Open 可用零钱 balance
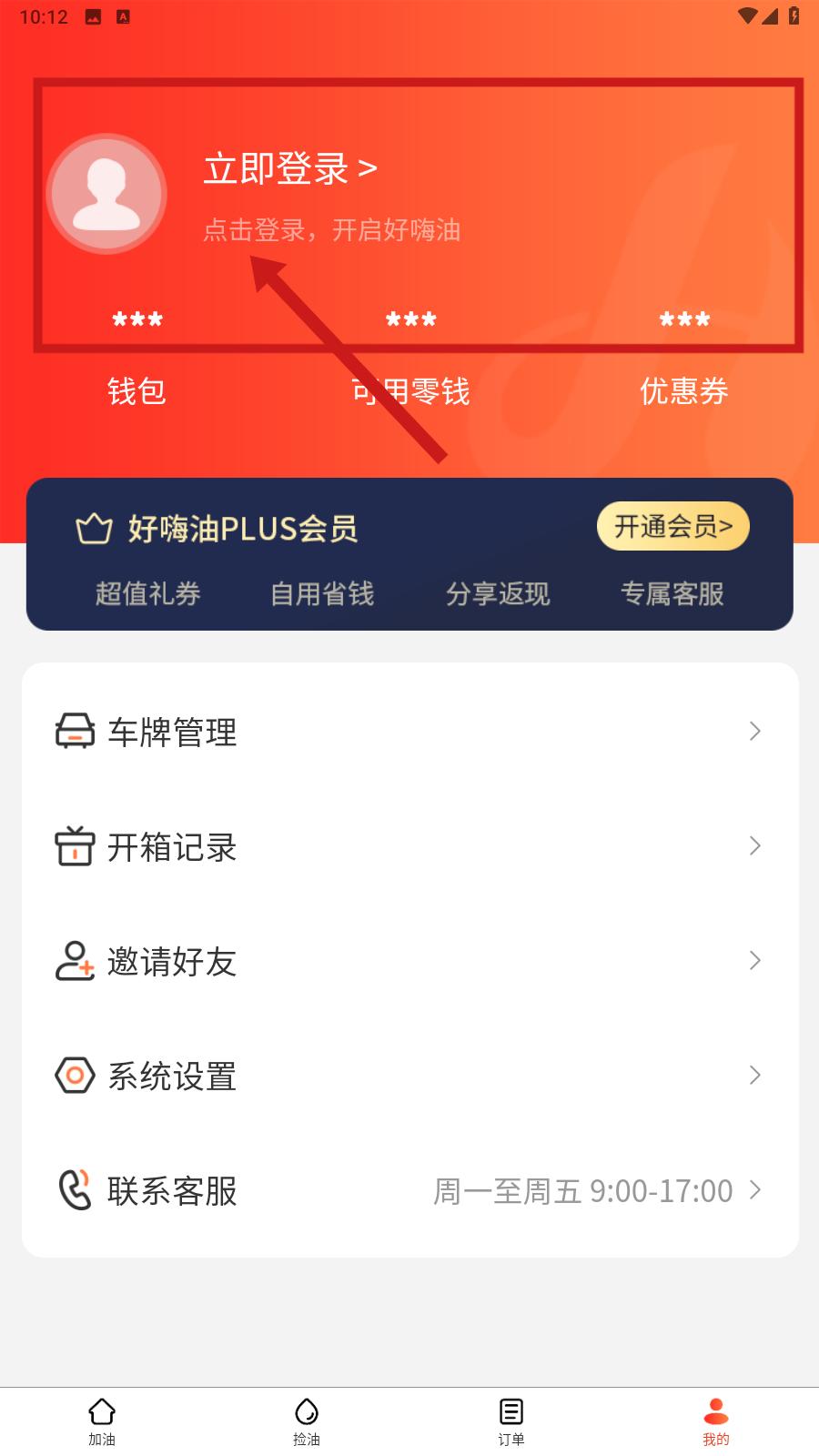The height and width of the screenshot is (1456, 819). click(x=410, y=391)
